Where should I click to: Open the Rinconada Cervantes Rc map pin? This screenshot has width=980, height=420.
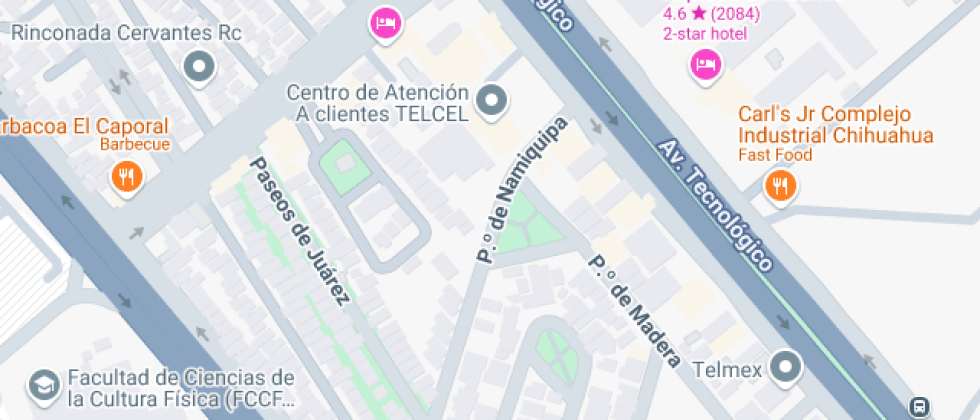[x=200, y=68]
